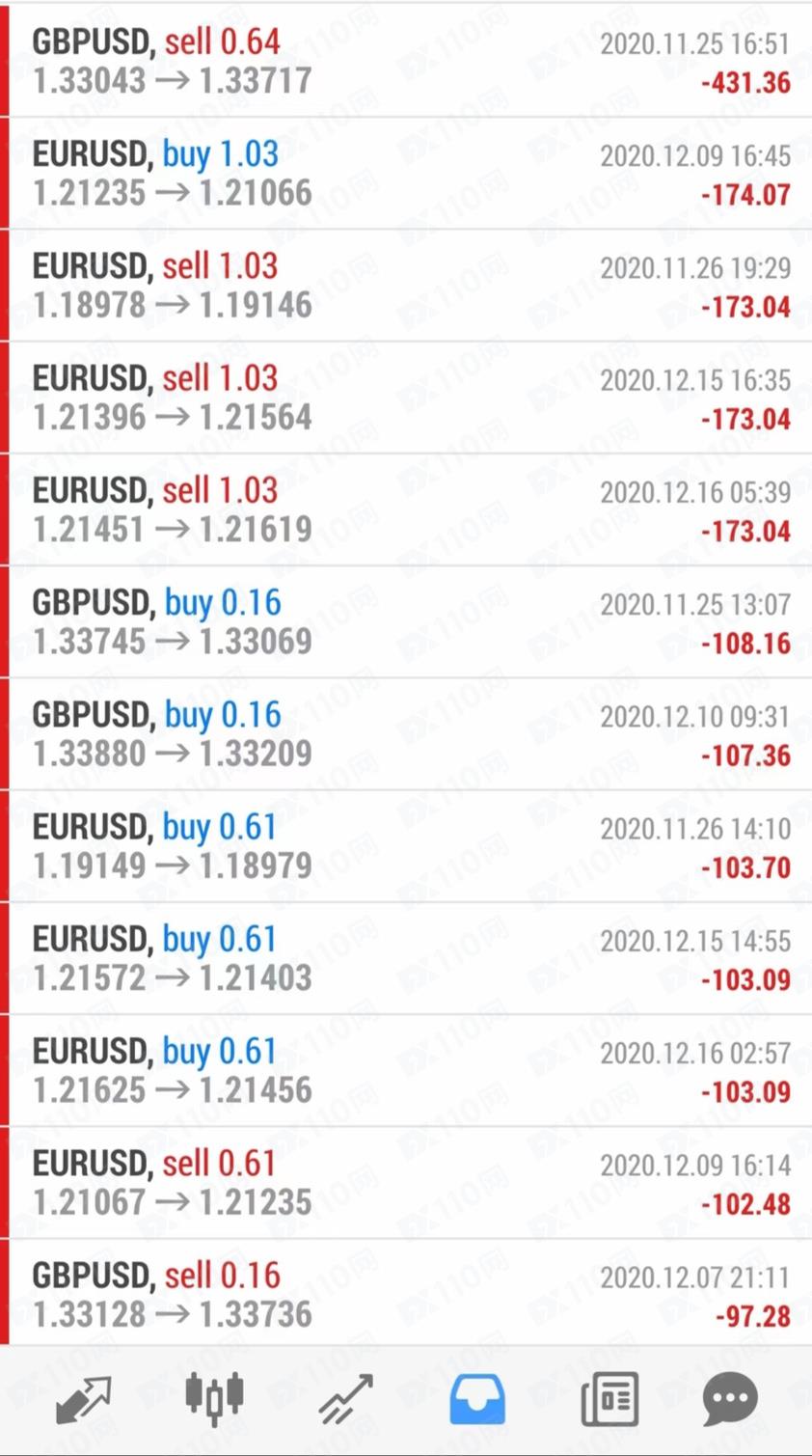Expand GBPUSD sell 0.64 trade from 2020.11.25 16:51
Image resolution: width=812 pixels, height=1456 pixels.
(x=410, y=61)
